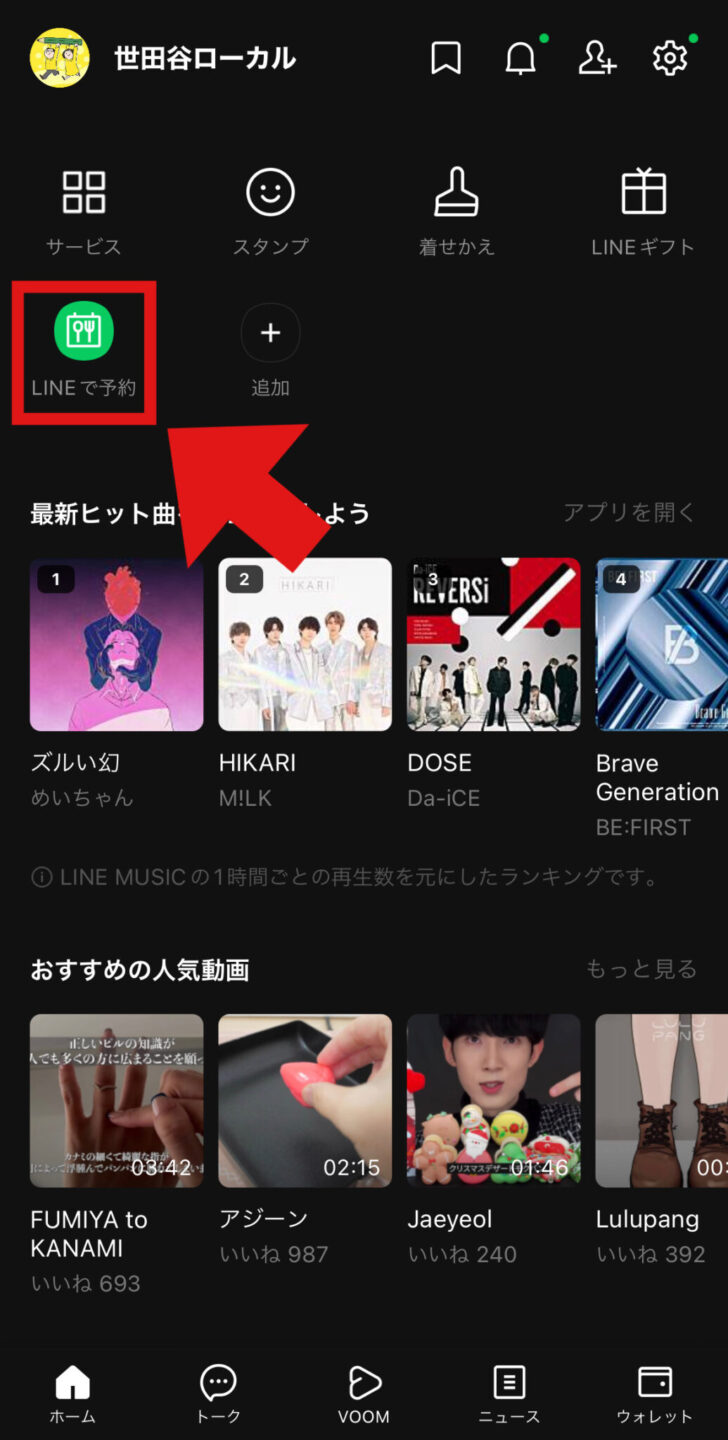Play the song ズルい幻
Viewport: 728px width, 1440px height.
click(116, 645)
